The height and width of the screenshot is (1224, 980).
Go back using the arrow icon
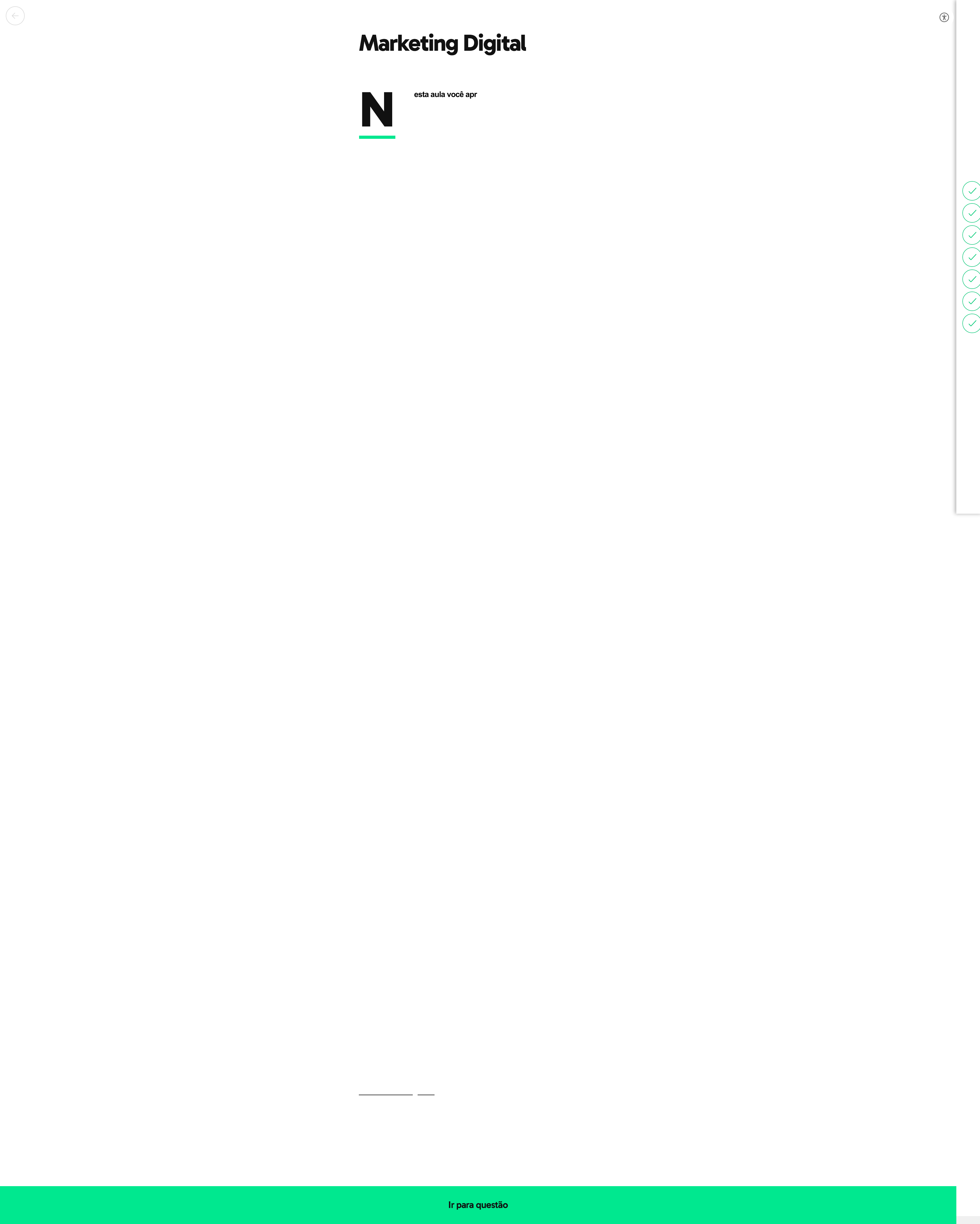point(15,16)
